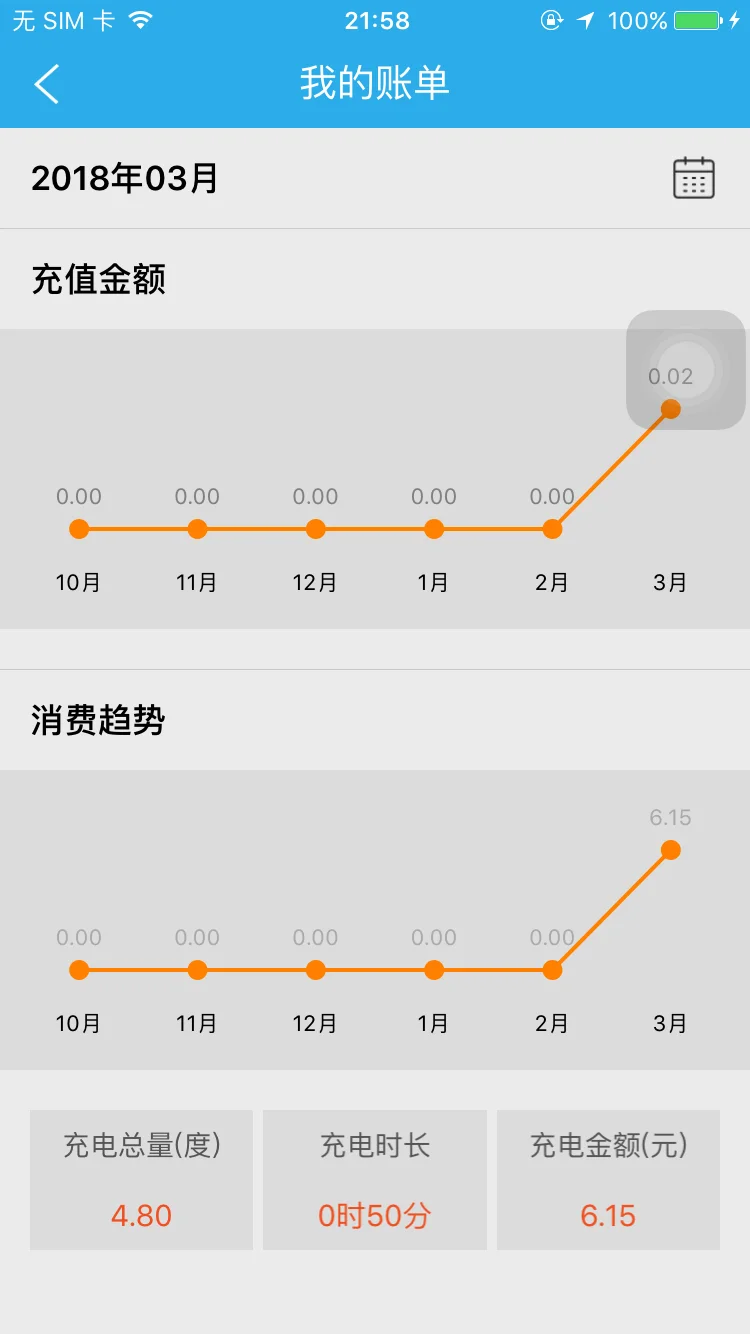This screenshot has width=750, height=1334.
Task: Toggle the 2月 point on recharge chart
Action: pyautogui.click(x=552, y=528)
